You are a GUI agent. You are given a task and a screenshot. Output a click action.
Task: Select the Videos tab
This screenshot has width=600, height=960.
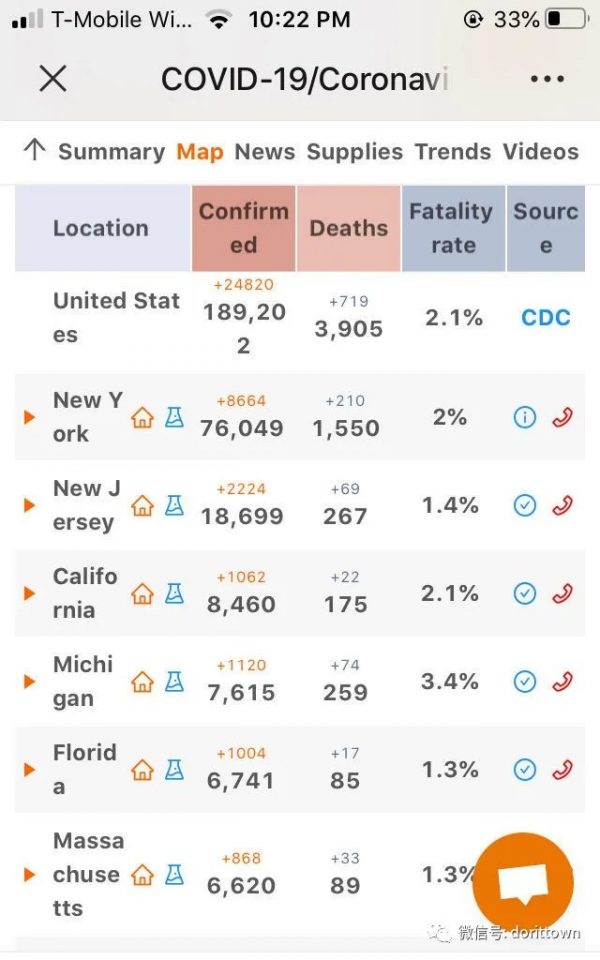[x=541, y=151]
